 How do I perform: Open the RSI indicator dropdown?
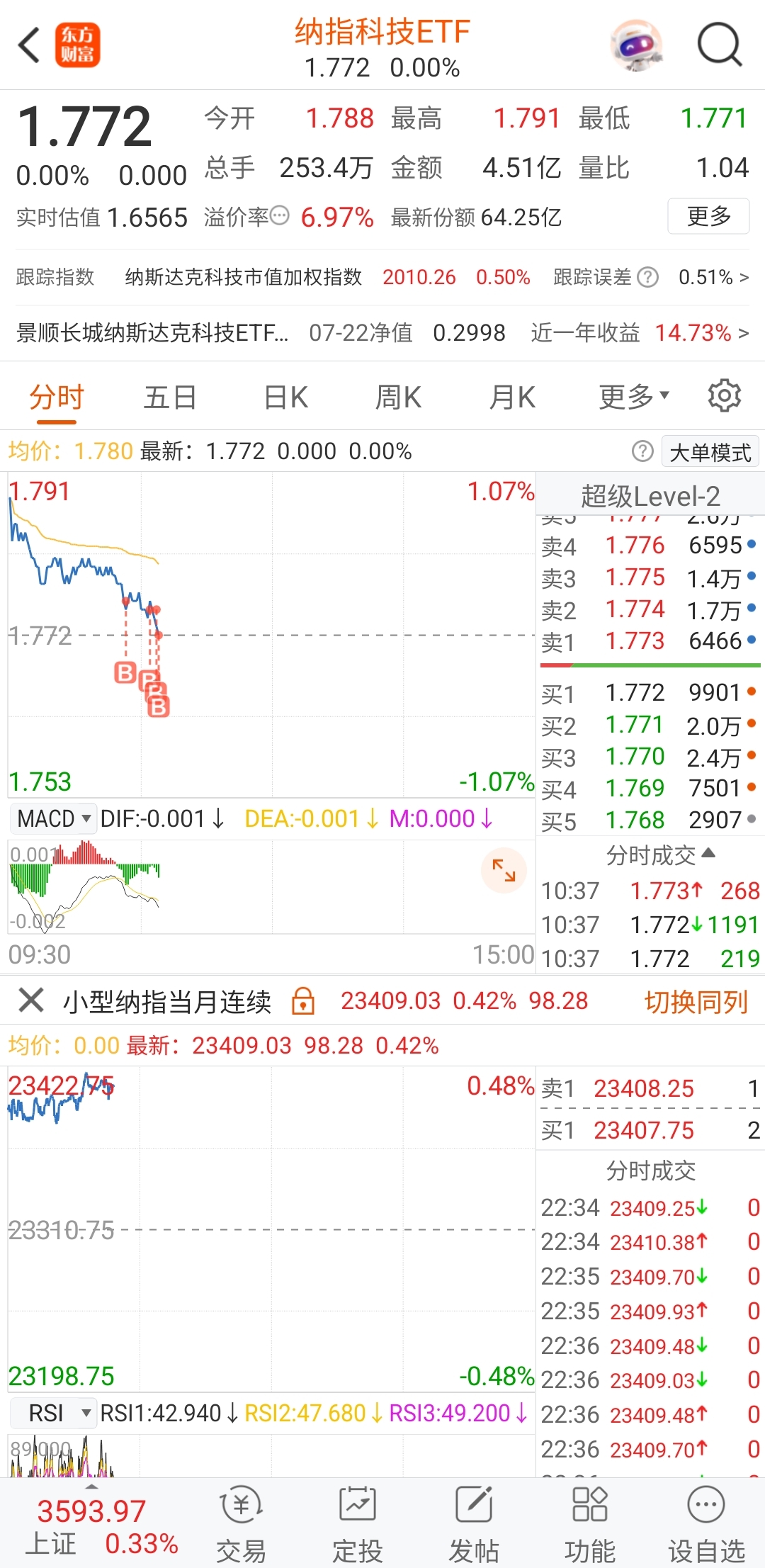tap(52, 1413)
